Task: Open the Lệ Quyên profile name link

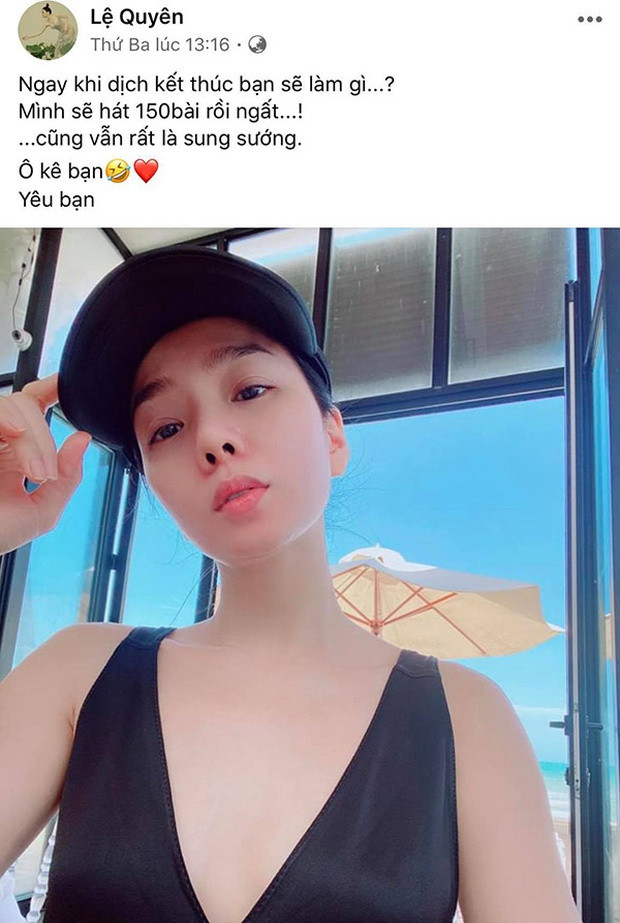Action: [x=137, y=17]
